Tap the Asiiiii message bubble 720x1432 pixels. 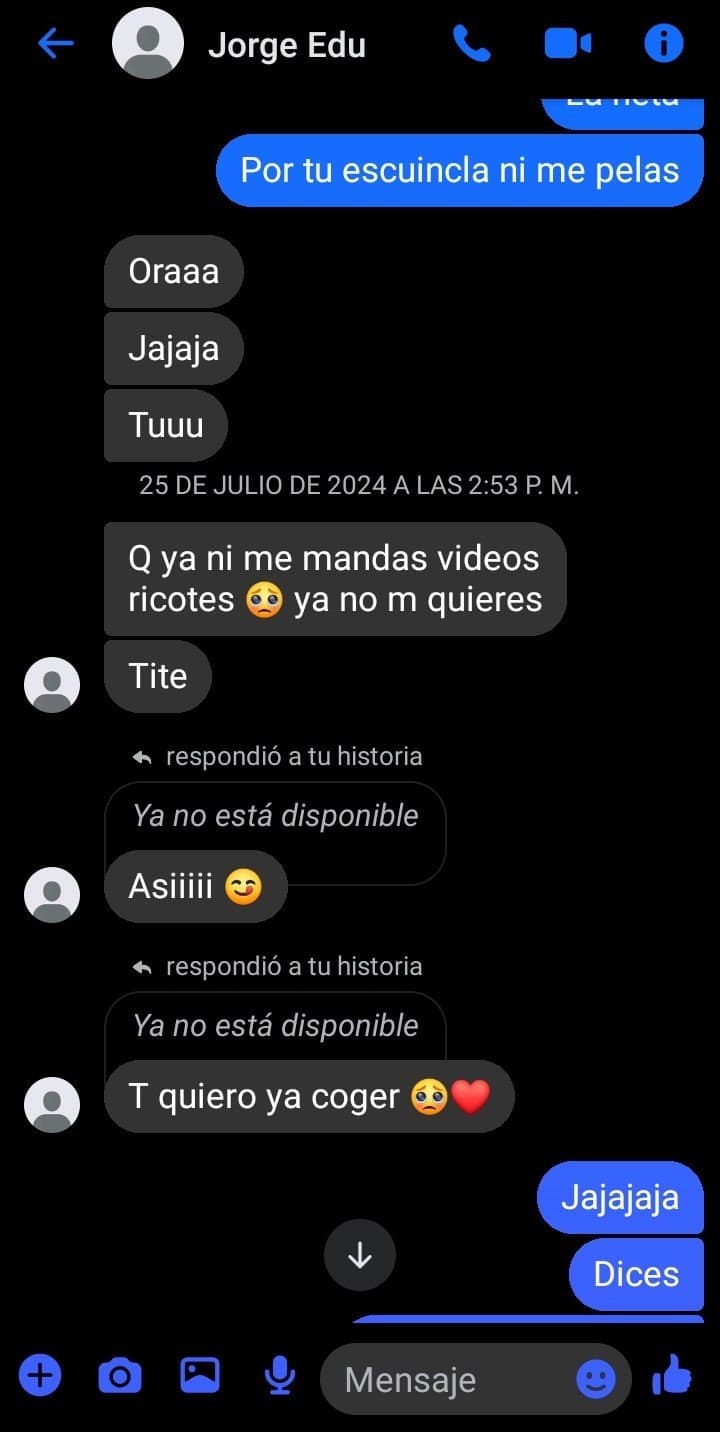tap(196, 887)
